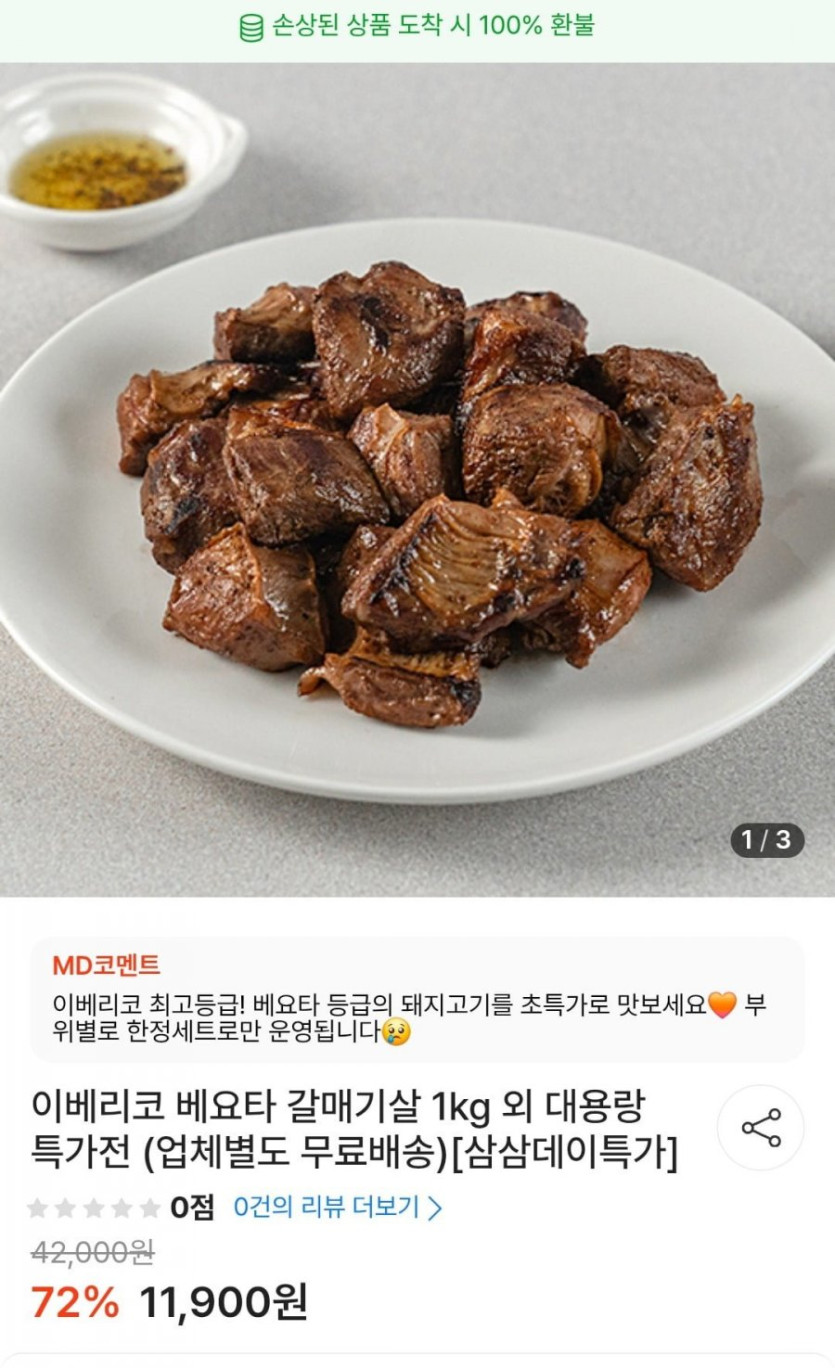
Task: Share this product via share icon
Action: click(761, 1127)
